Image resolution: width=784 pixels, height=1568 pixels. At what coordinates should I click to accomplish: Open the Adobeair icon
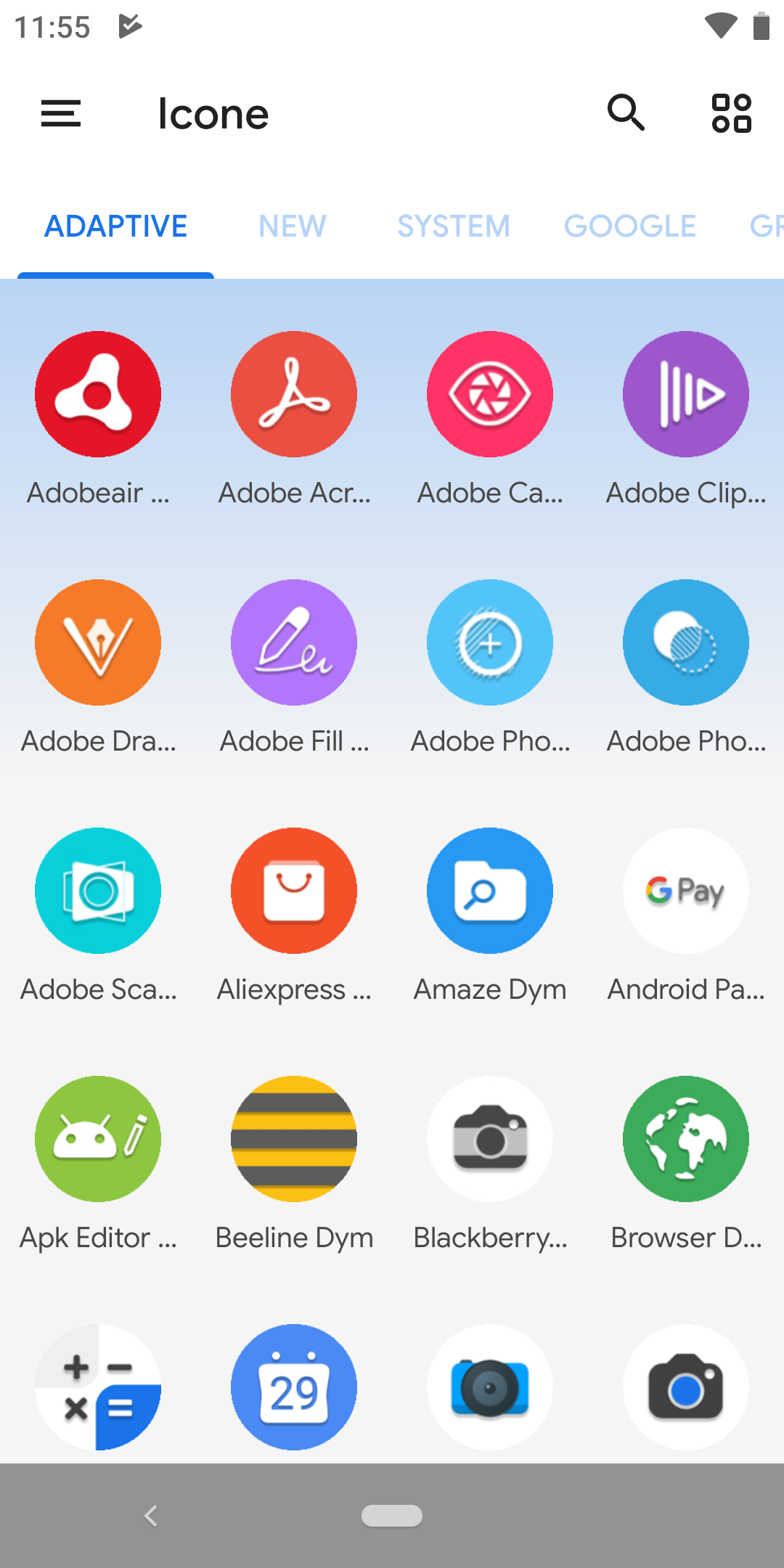[x=98, y=394]
